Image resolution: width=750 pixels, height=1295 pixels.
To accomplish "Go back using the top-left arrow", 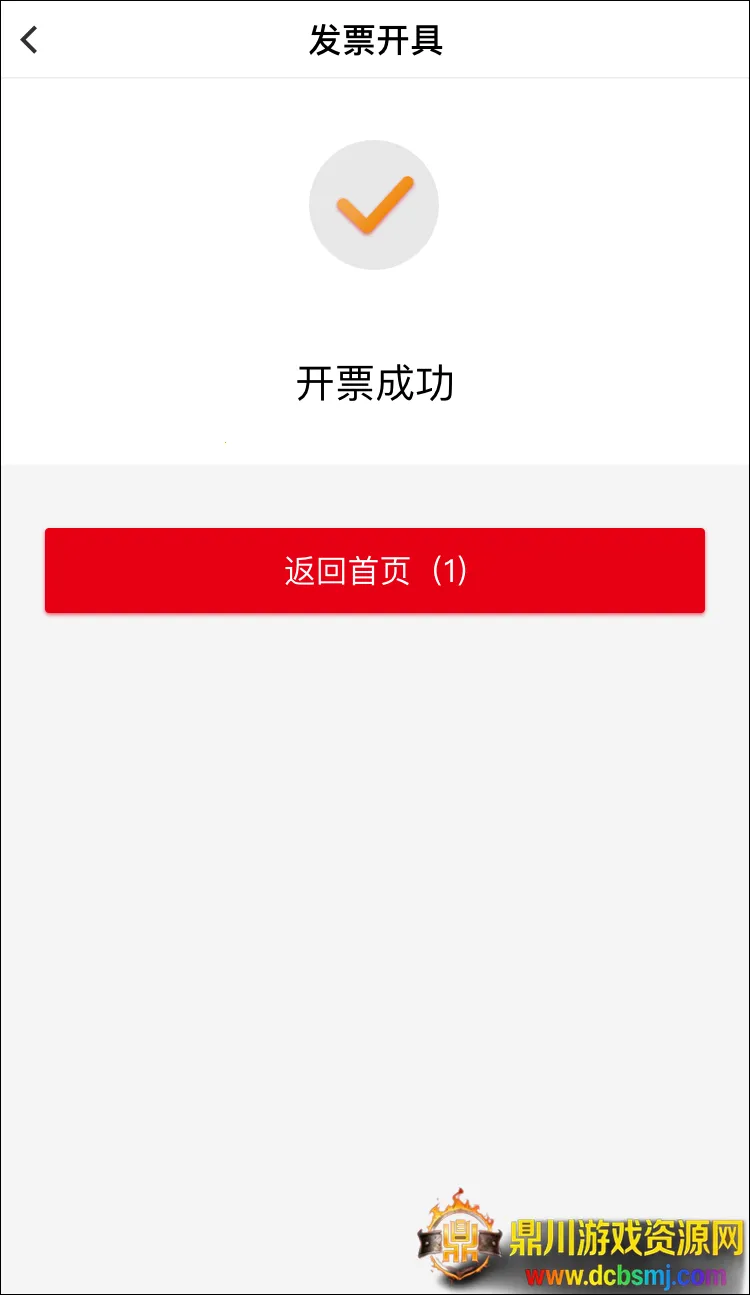I will tap(30, 40).
